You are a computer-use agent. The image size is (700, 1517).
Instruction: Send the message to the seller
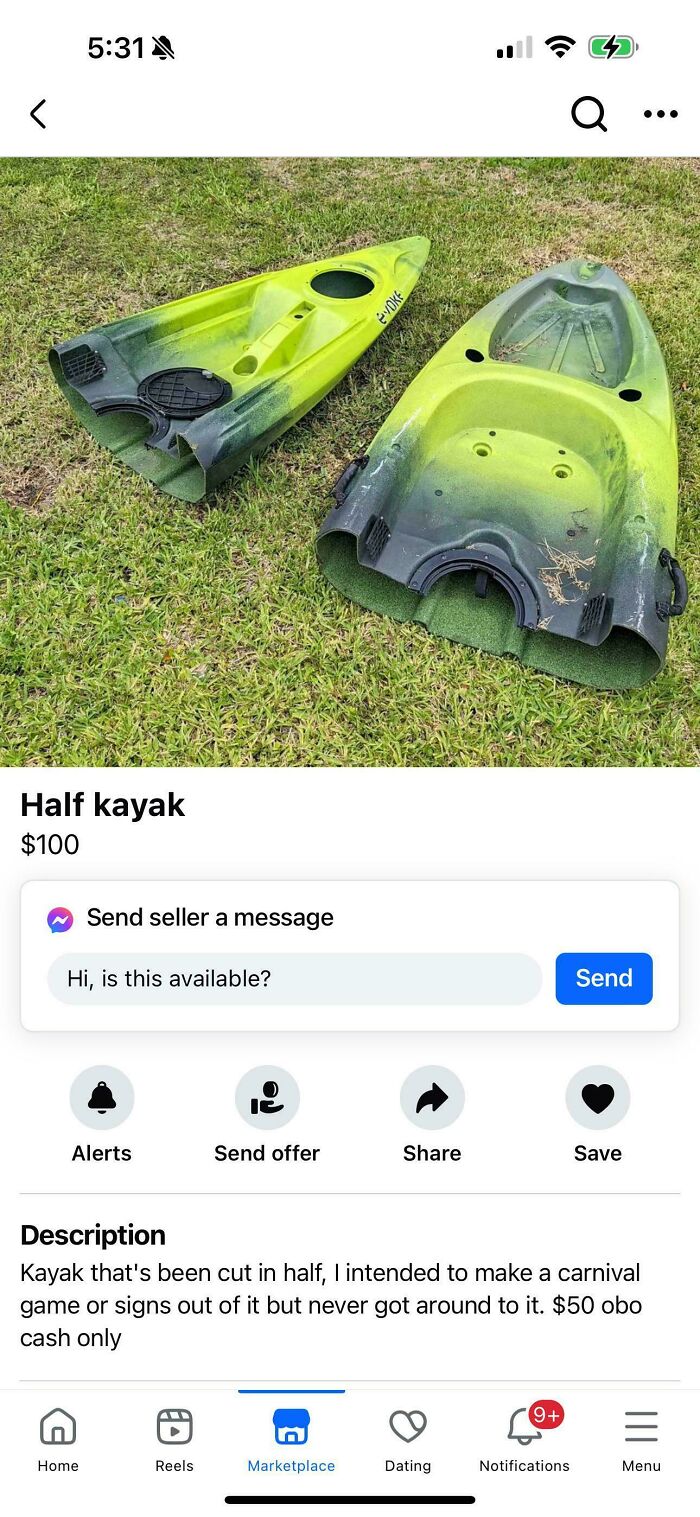[x=604, y=978]
